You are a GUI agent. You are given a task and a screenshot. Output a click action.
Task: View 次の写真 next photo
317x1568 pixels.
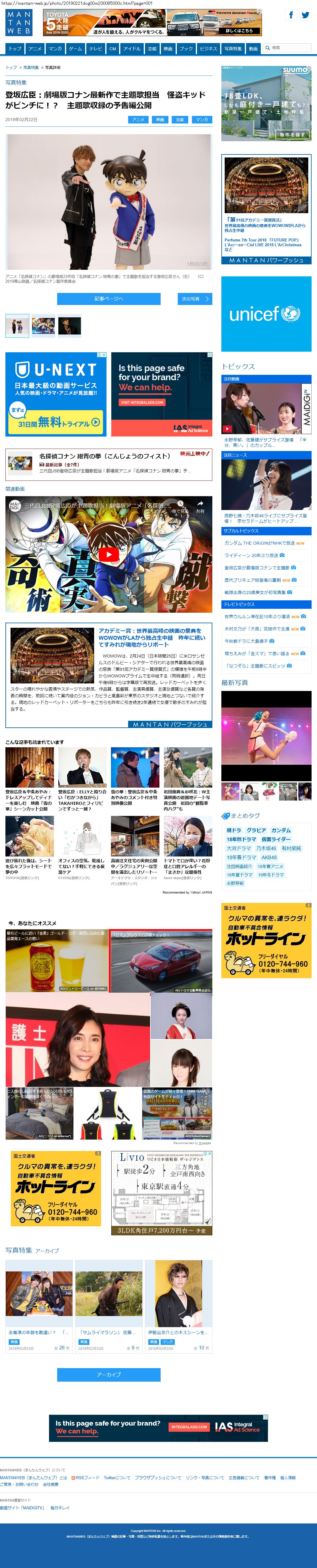[x=194, y=299]
